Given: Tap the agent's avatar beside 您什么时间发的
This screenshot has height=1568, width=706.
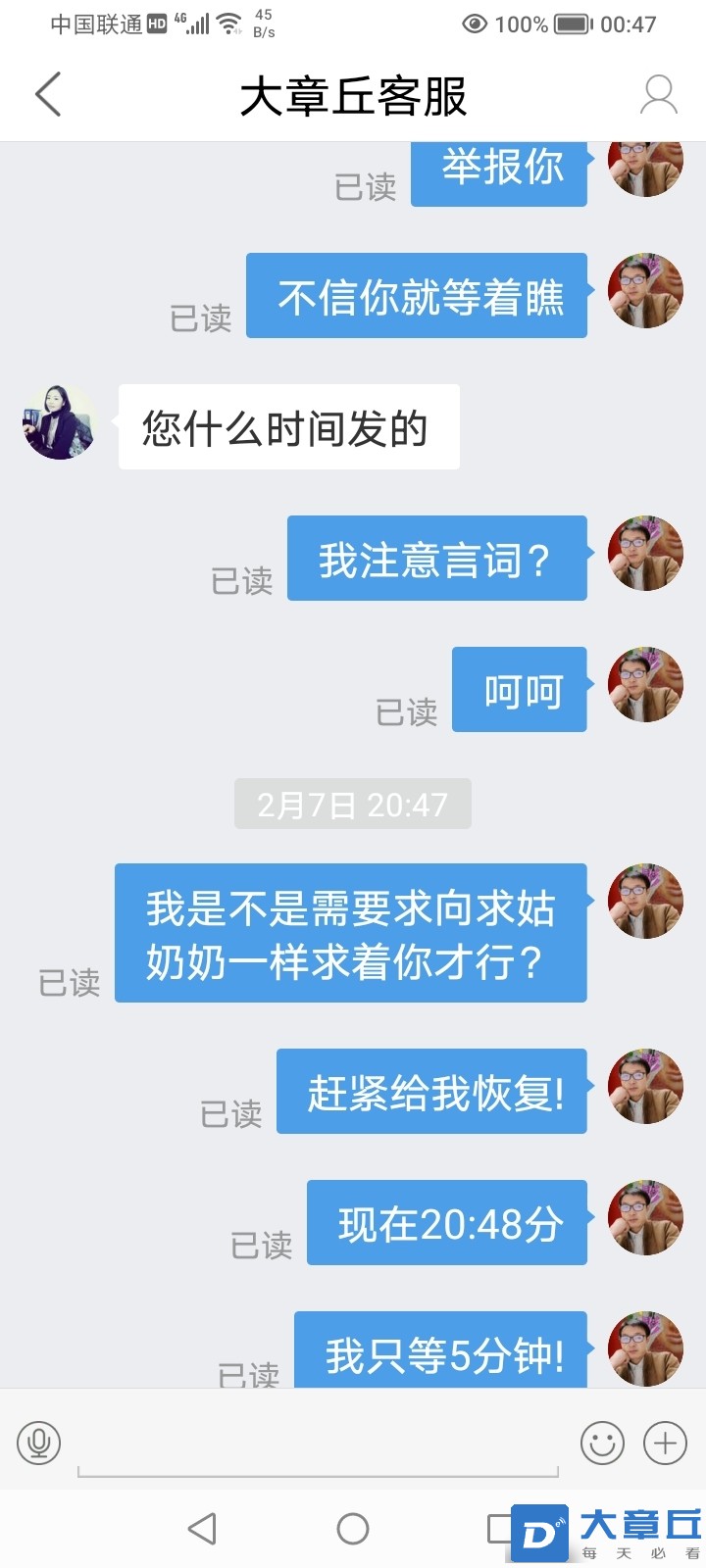Looking at the screenshot, I should pos(60,423).
